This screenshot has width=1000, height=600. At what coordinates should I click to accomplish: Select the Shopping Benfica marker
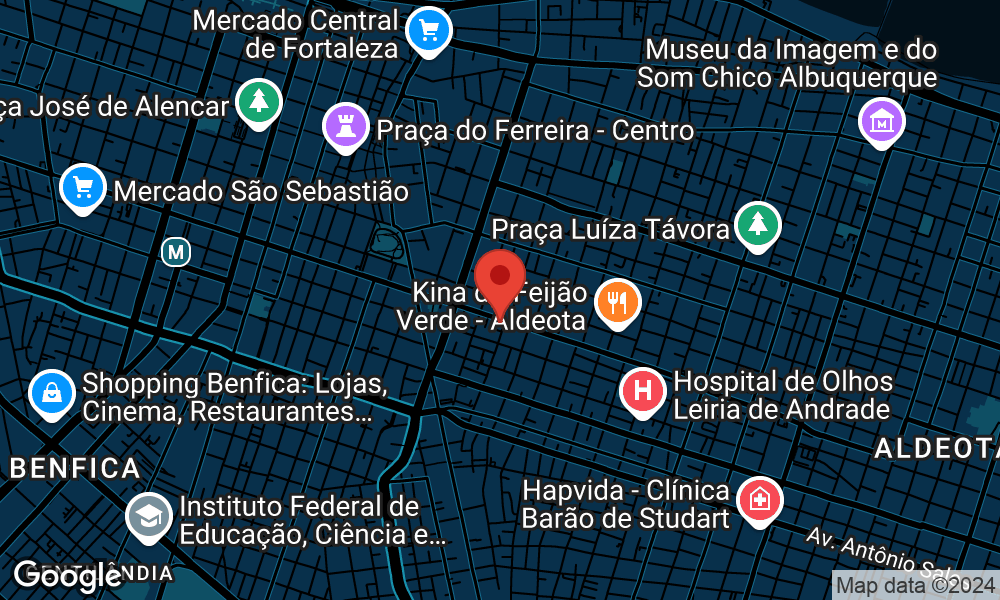50,393
